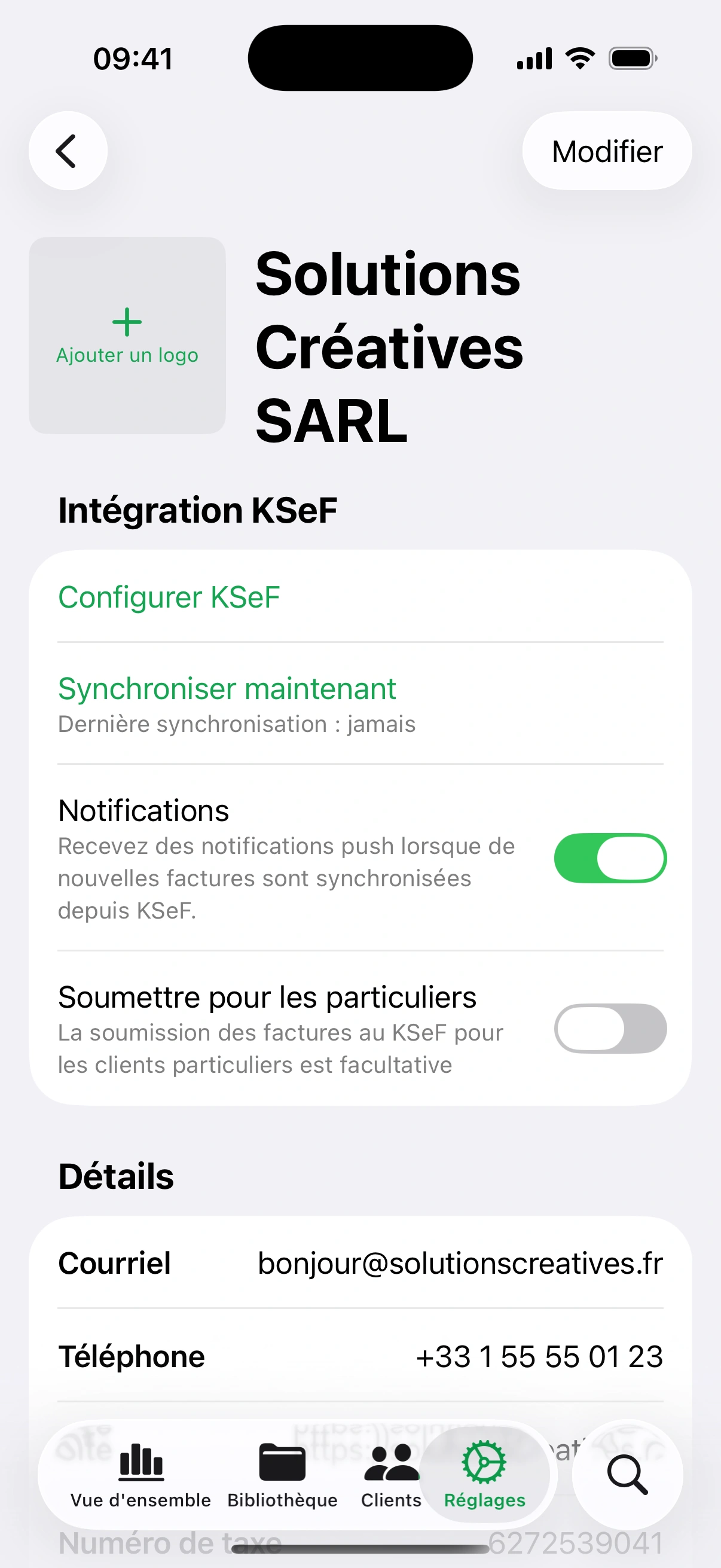Select the Réglages tab

pyautogui.click(x=484, y=1474)
